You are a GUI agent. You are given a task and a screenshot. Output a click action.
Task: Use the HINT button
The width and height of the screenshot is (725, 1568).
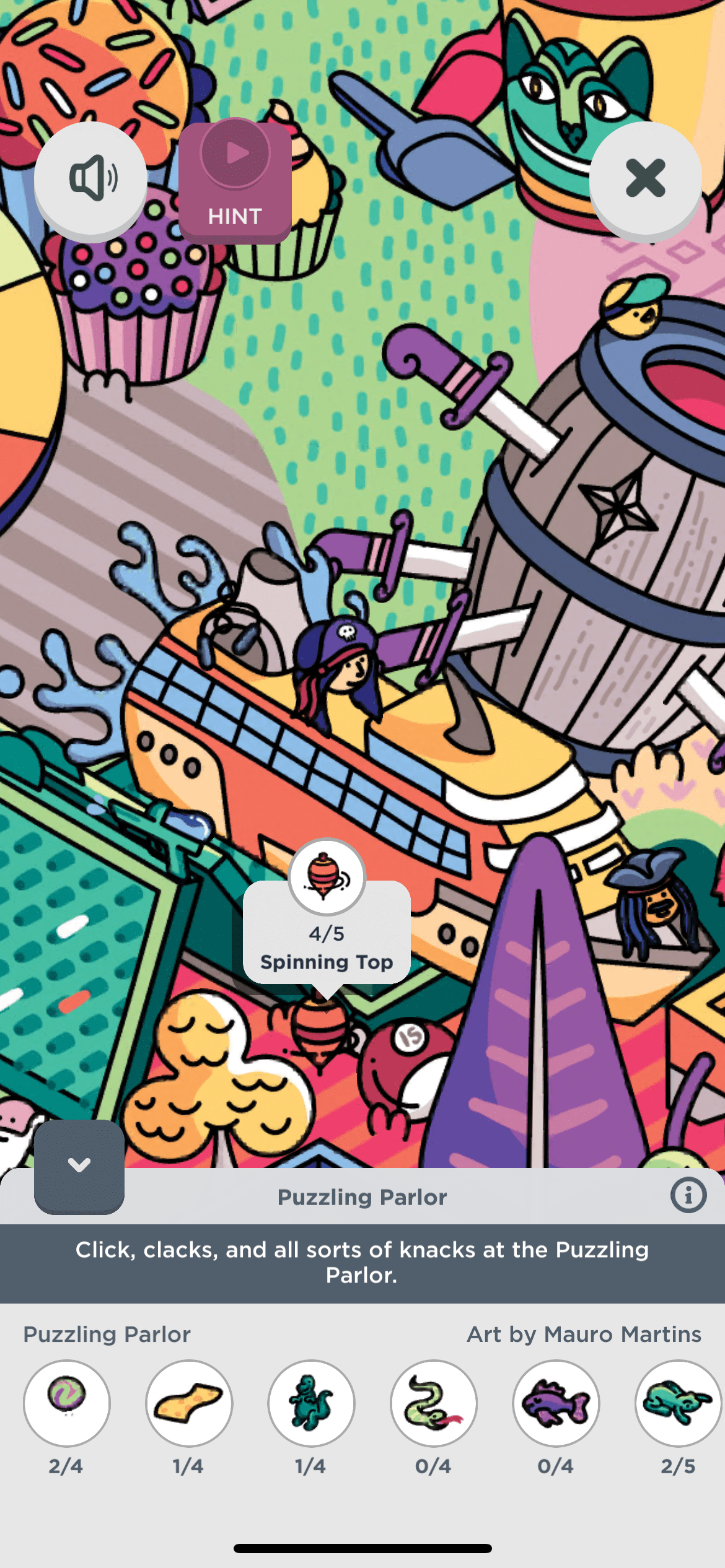(x=235, y=181)
